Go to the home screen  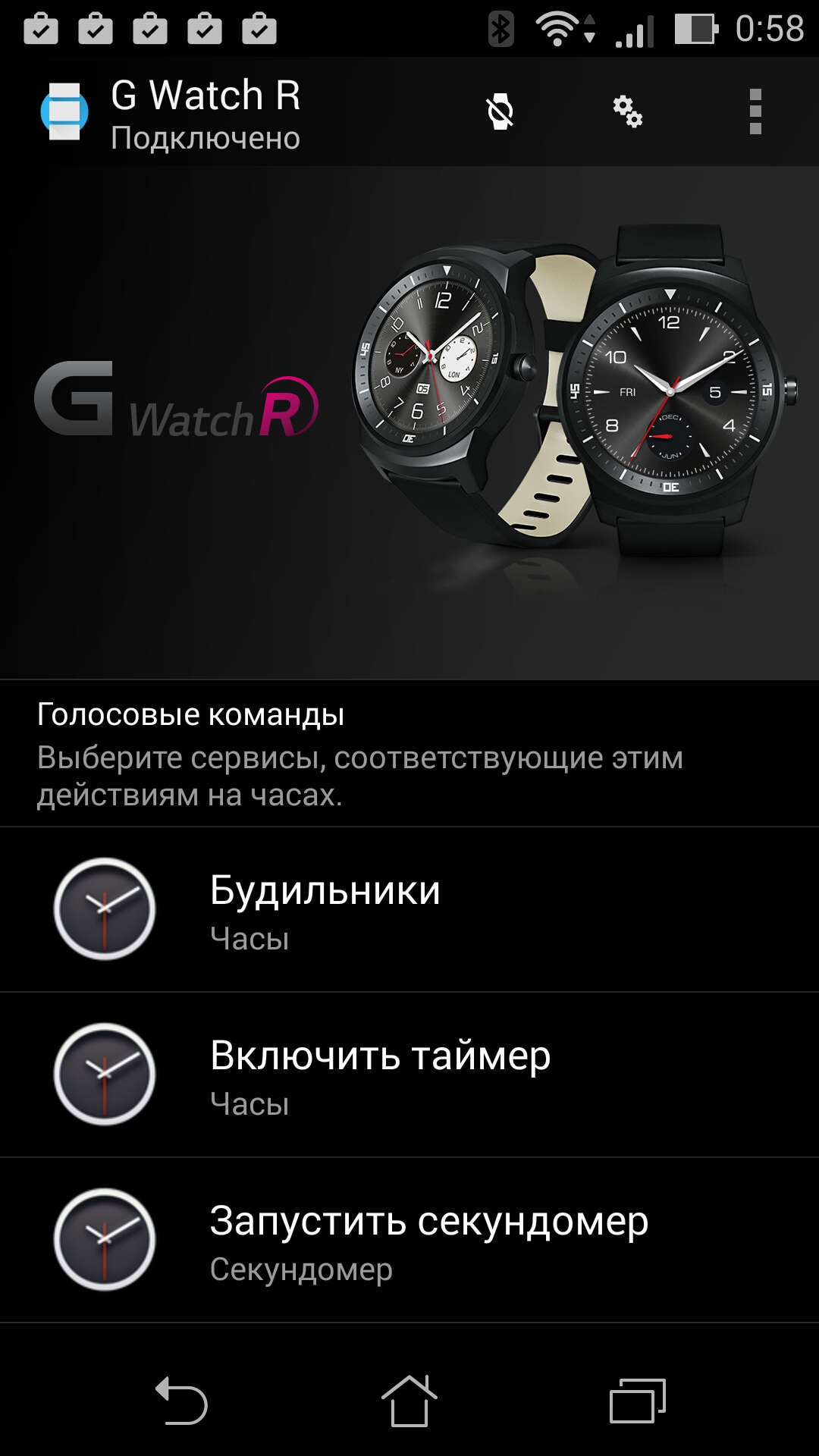[409, 1401]
